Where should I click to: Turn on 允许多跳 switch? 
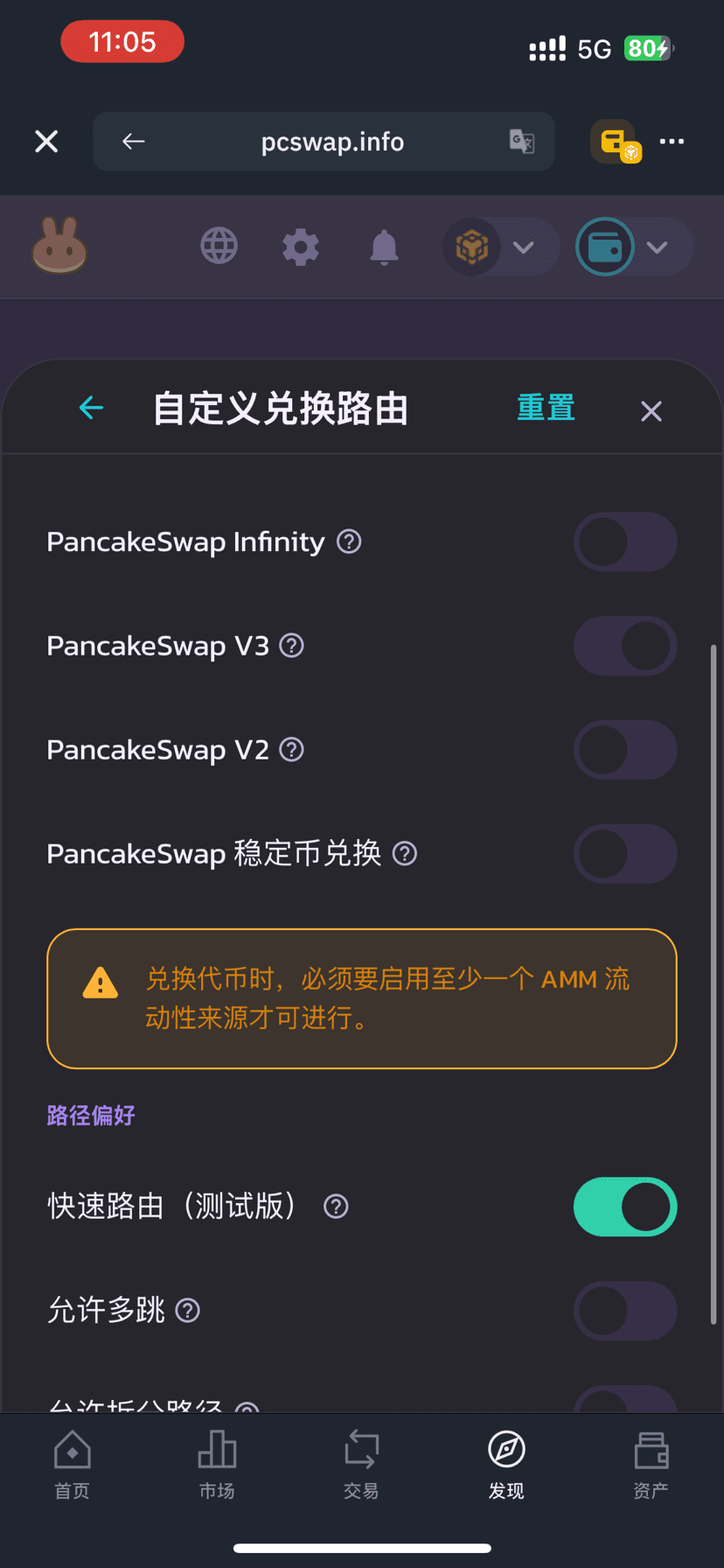click(625, 1311)
